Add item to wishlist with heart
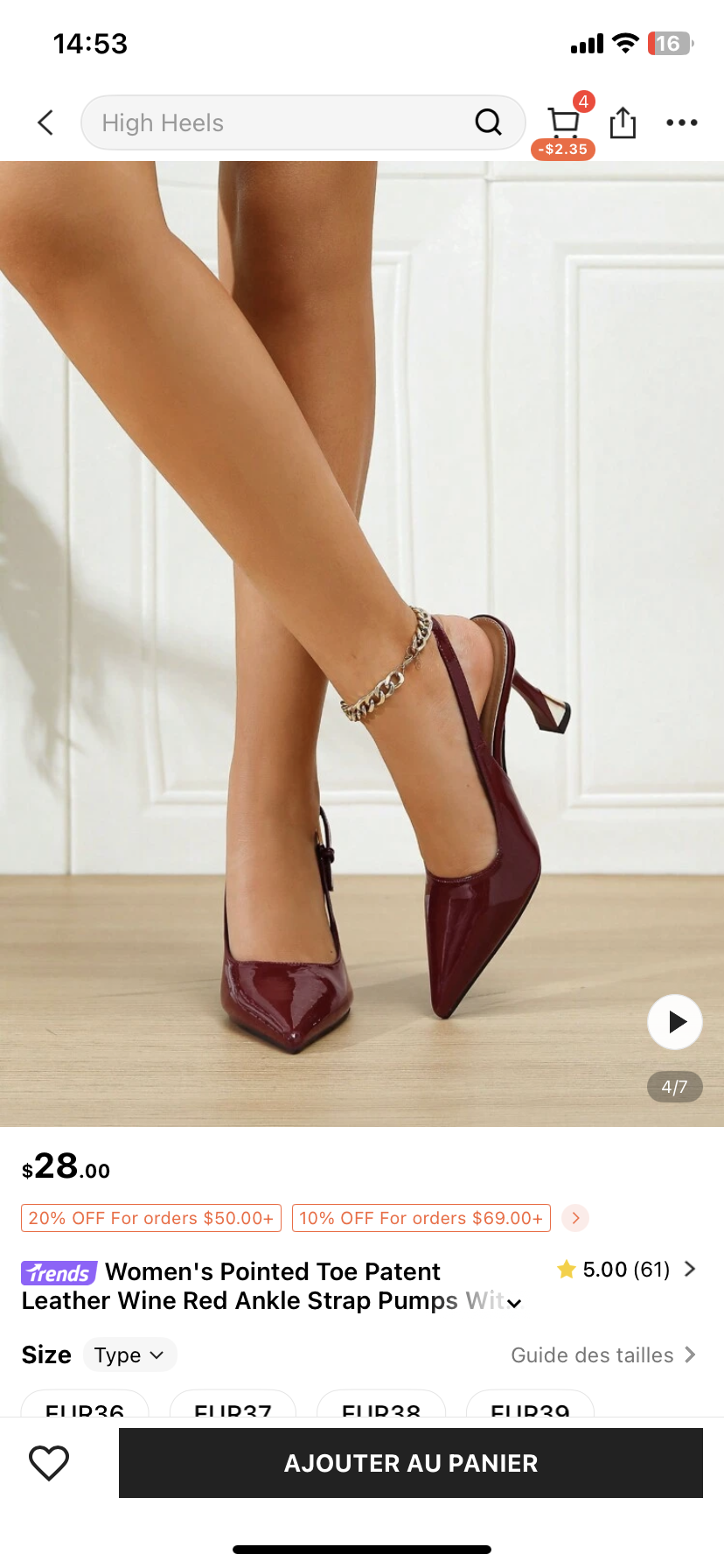The image size is (724, 1568). tap(49, 1463)
